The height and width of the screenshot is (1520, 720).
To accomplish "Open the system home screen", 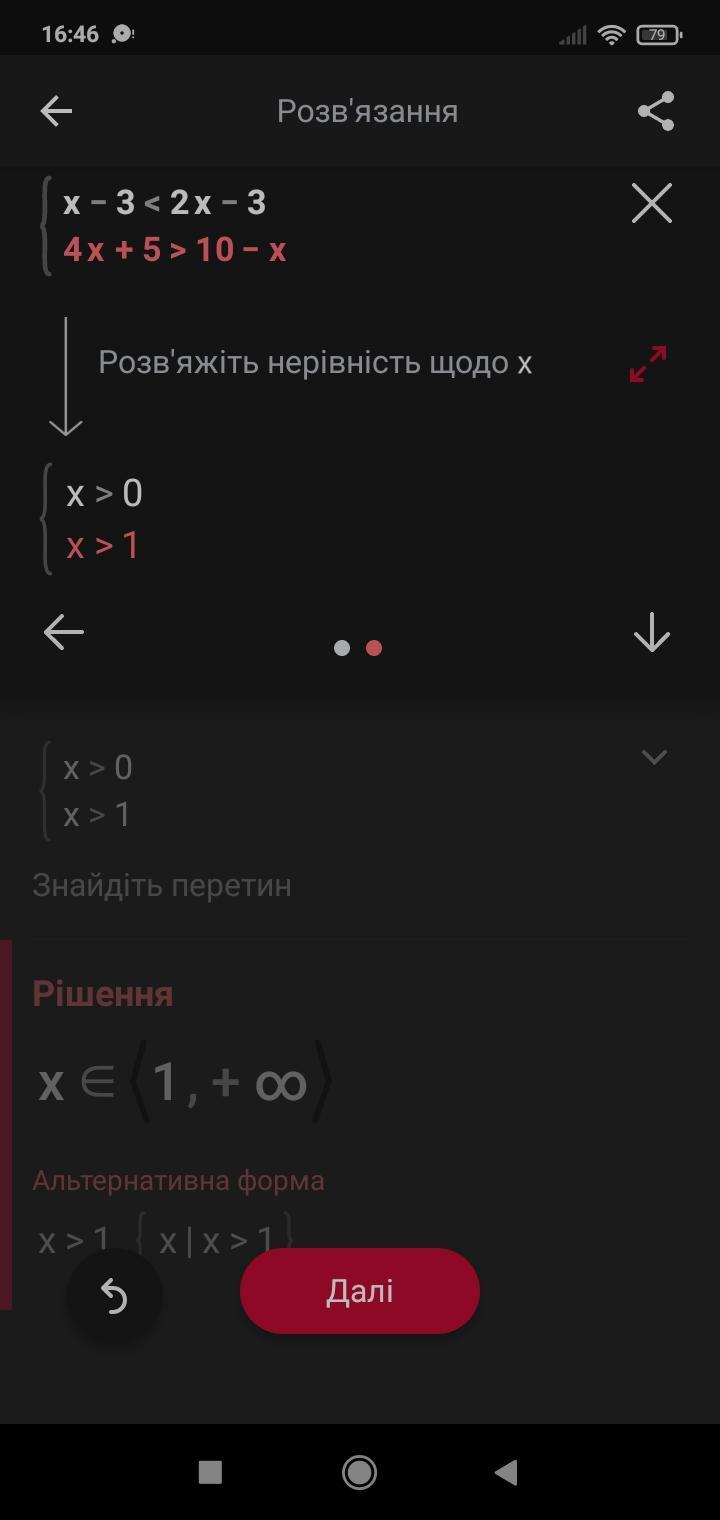I will pos(359,1472).
